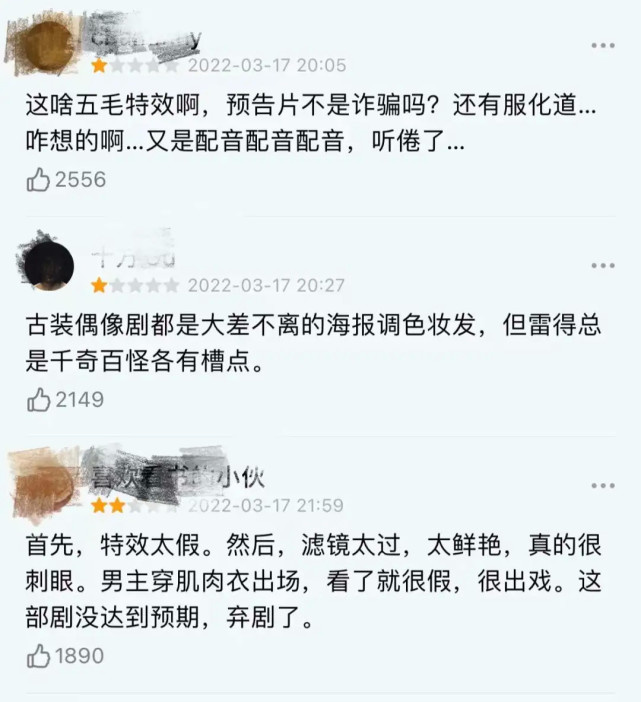Image resolution: width=641 pixels, height=702 pixels.
Task: Open overflow menu on the 21:59 review
Action: tap(602, 485)
